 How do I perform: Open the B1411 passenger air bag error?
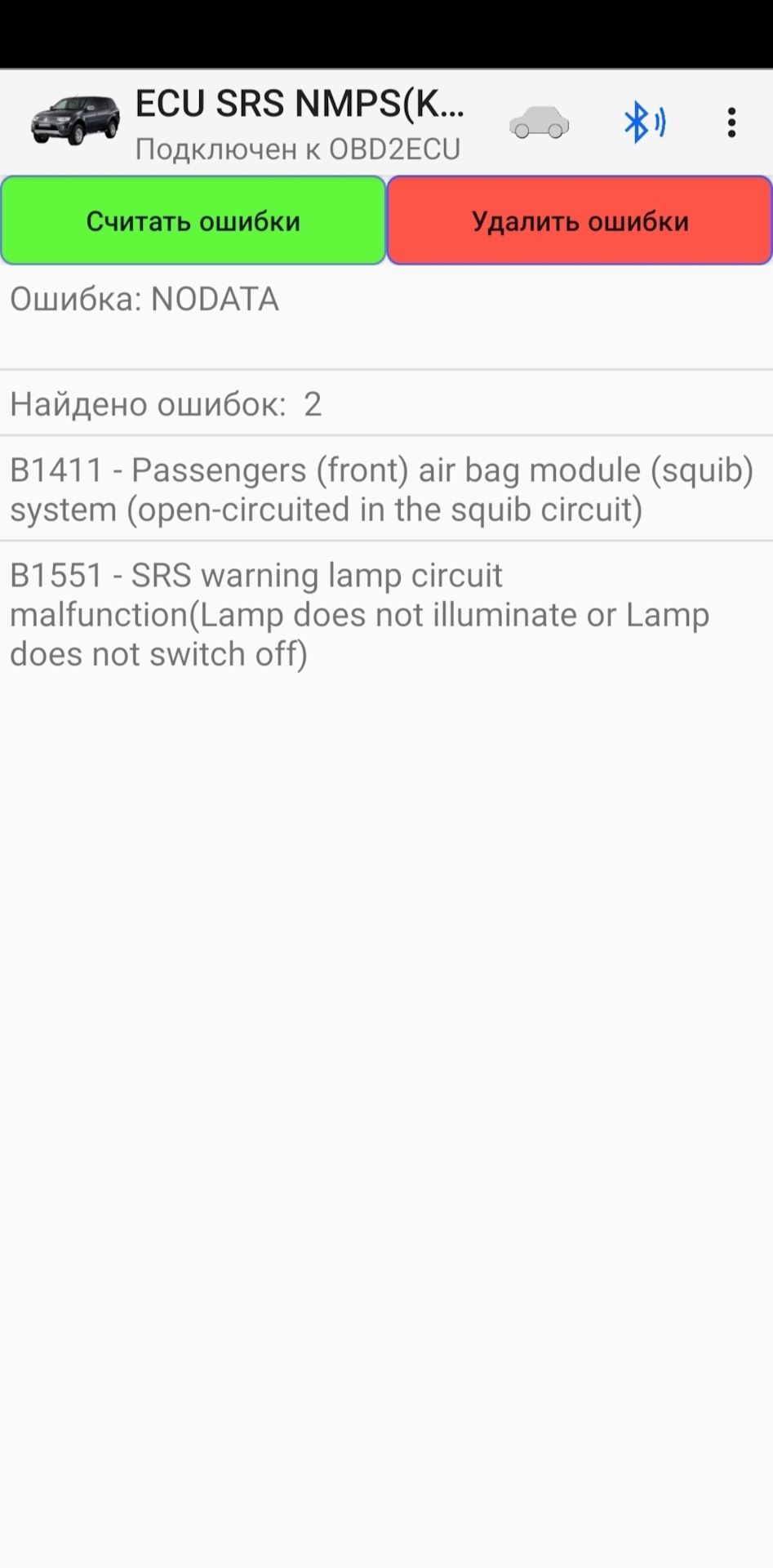(x=382, y=489)
